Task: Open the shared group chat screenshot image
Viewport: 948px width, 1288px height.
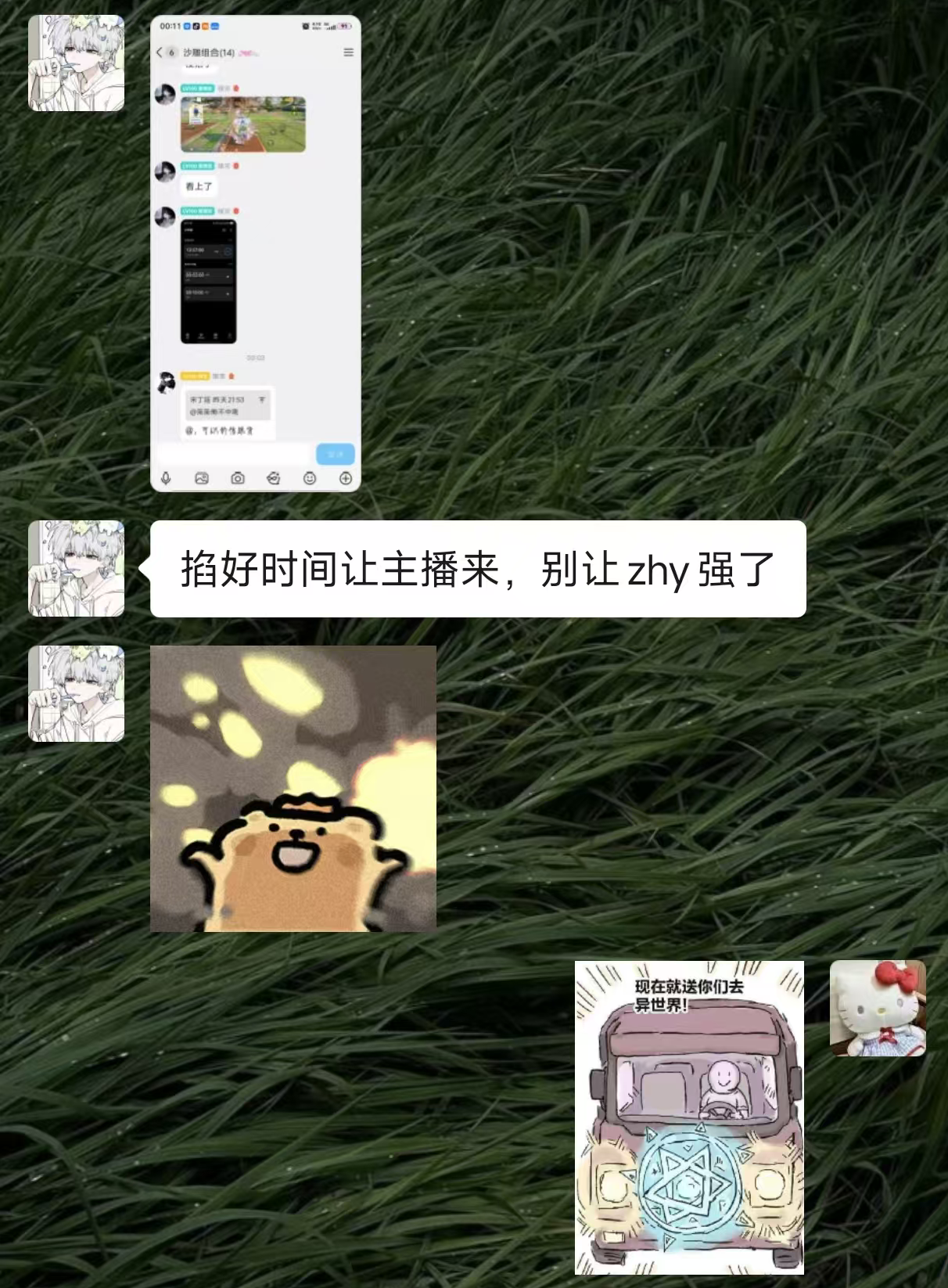Action: 255,253
